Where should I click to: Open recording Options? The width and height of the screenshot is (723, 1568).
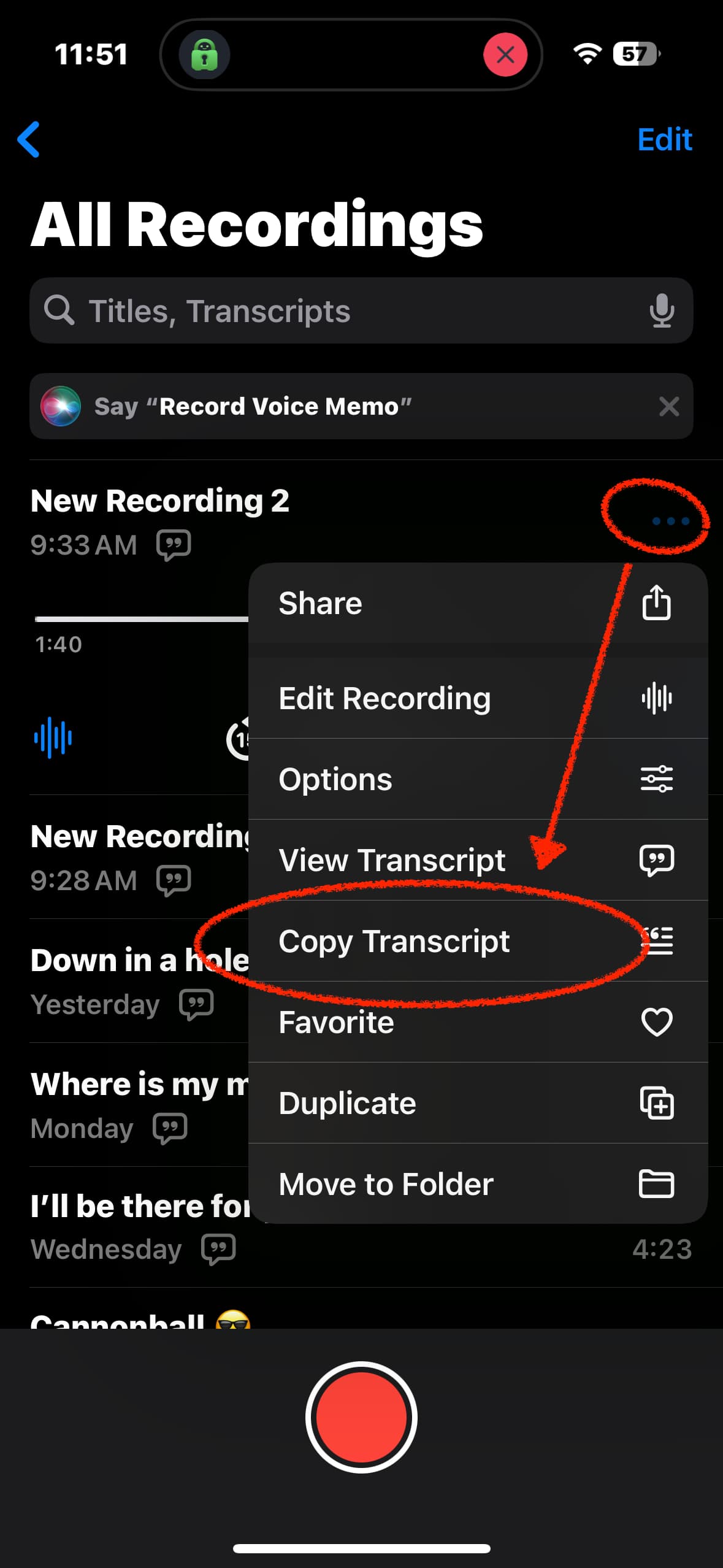[x=477, y=779]
